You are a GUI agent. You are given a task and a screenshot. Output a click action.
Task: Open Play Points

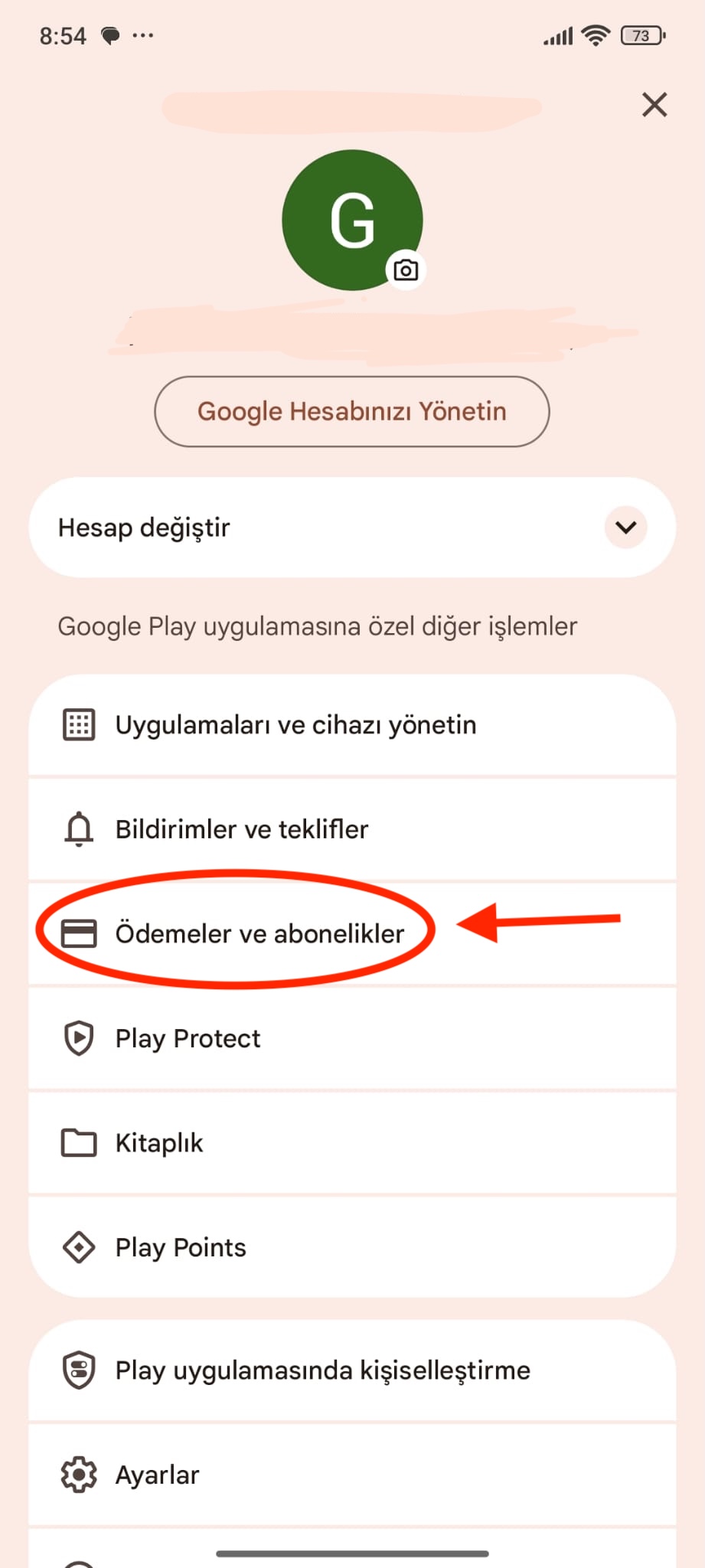(181, 1247)
